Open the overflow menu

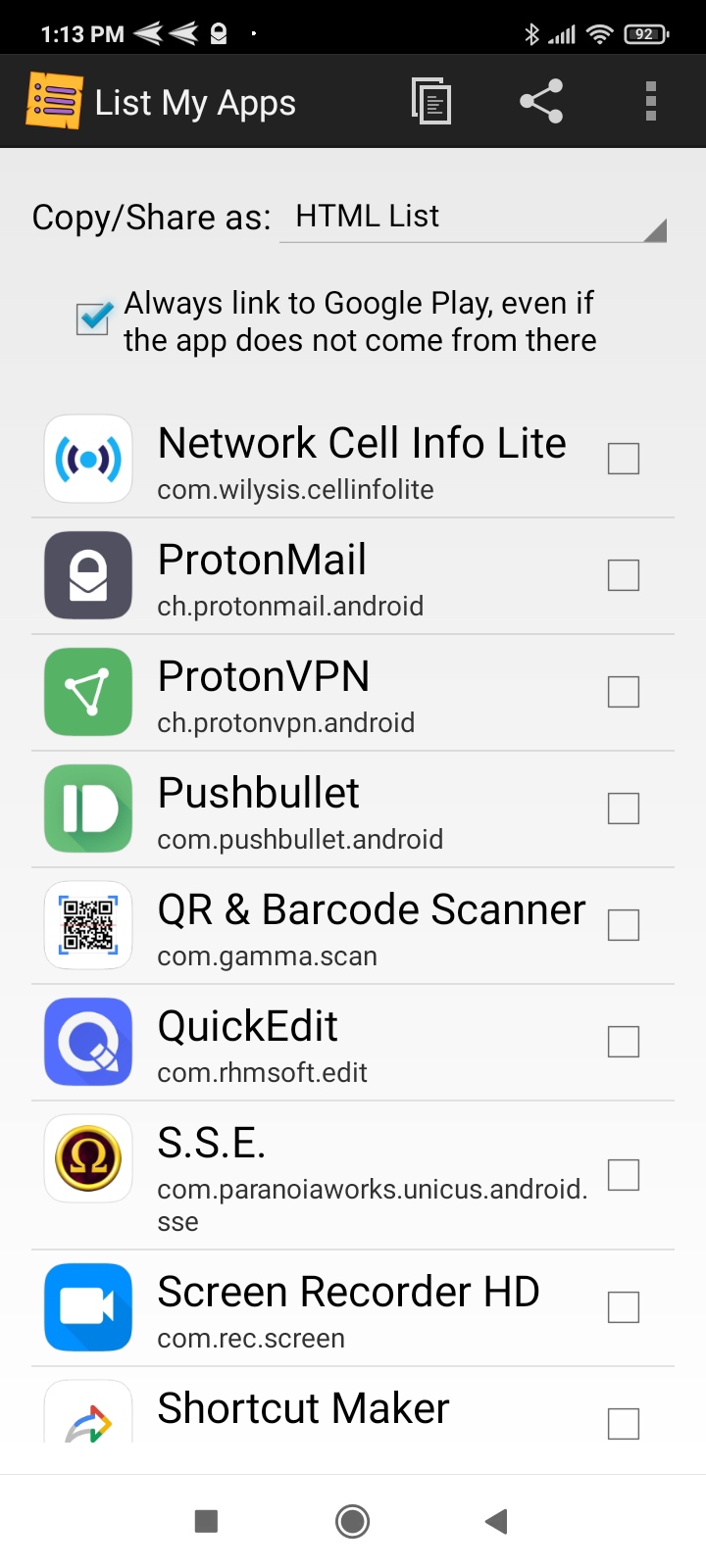click(x=650, y=101)
